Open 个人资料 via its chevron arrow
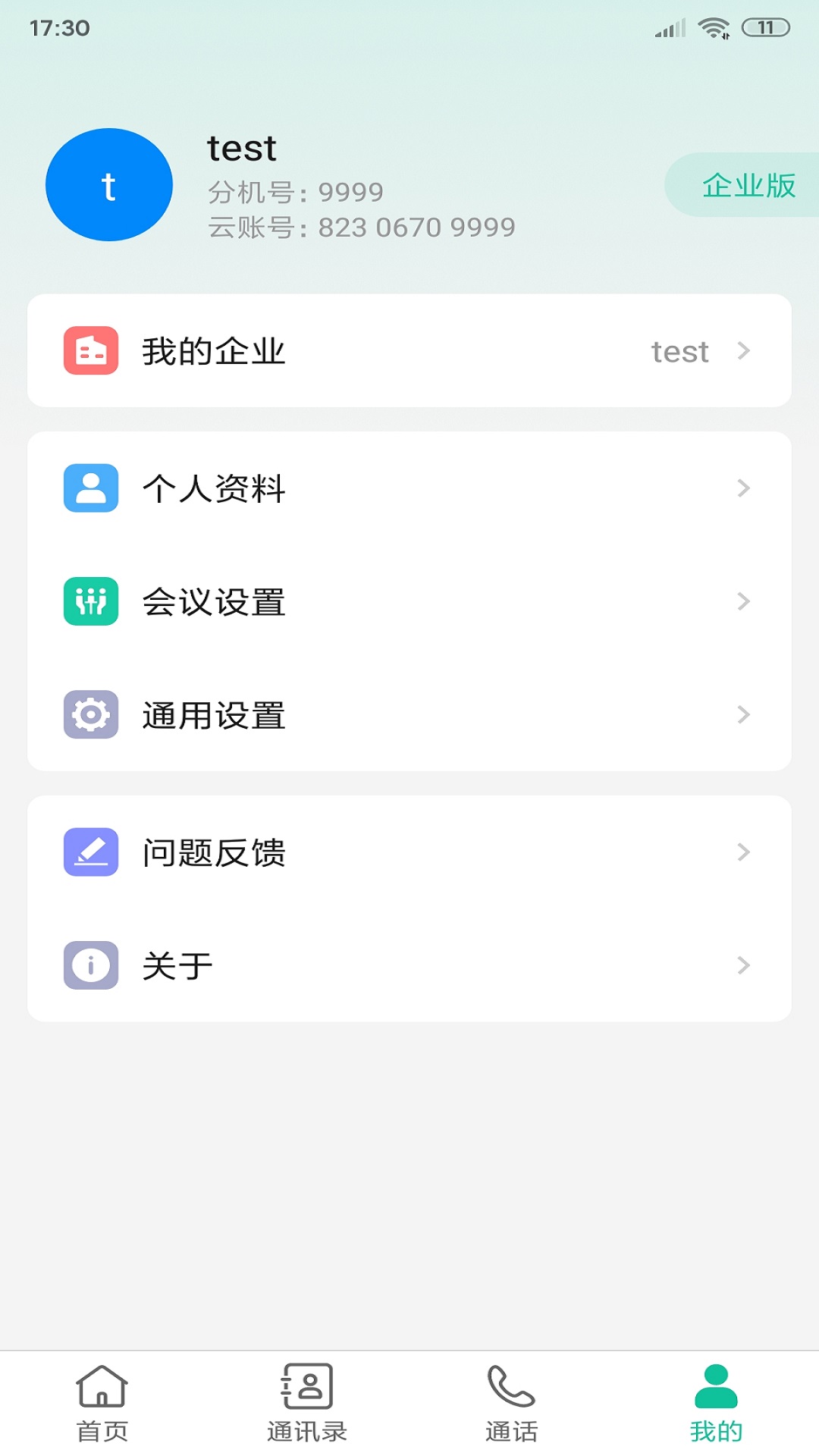This screenshot has width=819, height=1456. [744, 488]
